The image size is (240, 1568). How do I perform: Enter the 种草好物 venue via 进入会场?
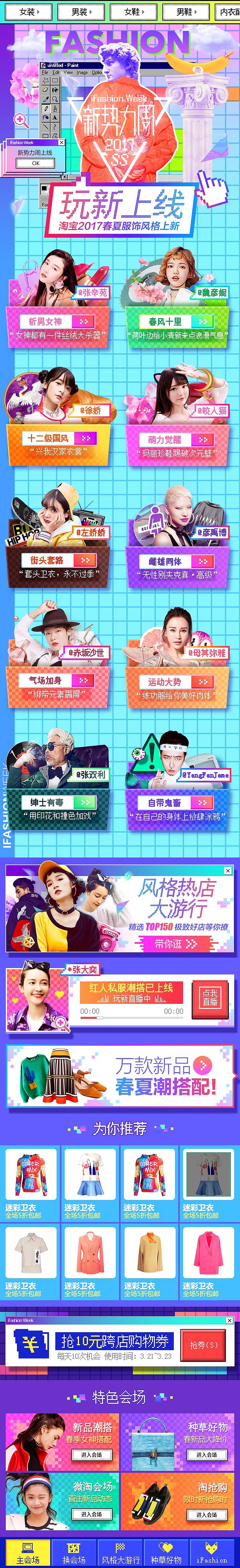206,1454
